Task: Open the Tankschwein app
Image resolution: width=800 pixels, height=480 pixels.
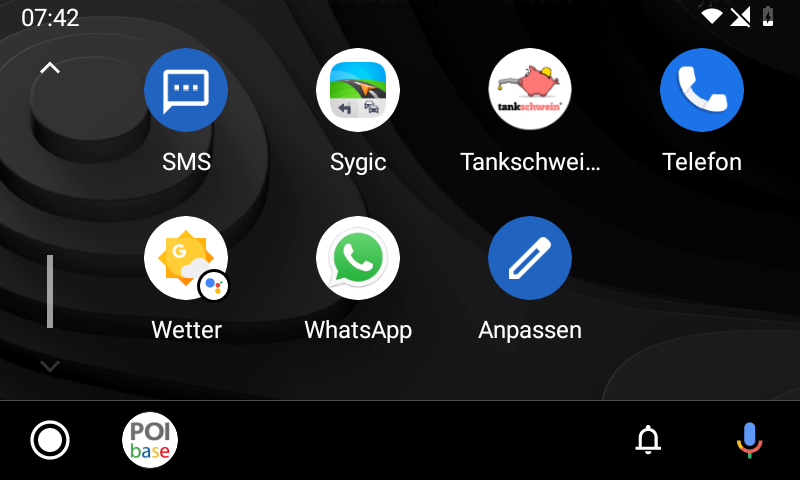Action: [530, 90]
